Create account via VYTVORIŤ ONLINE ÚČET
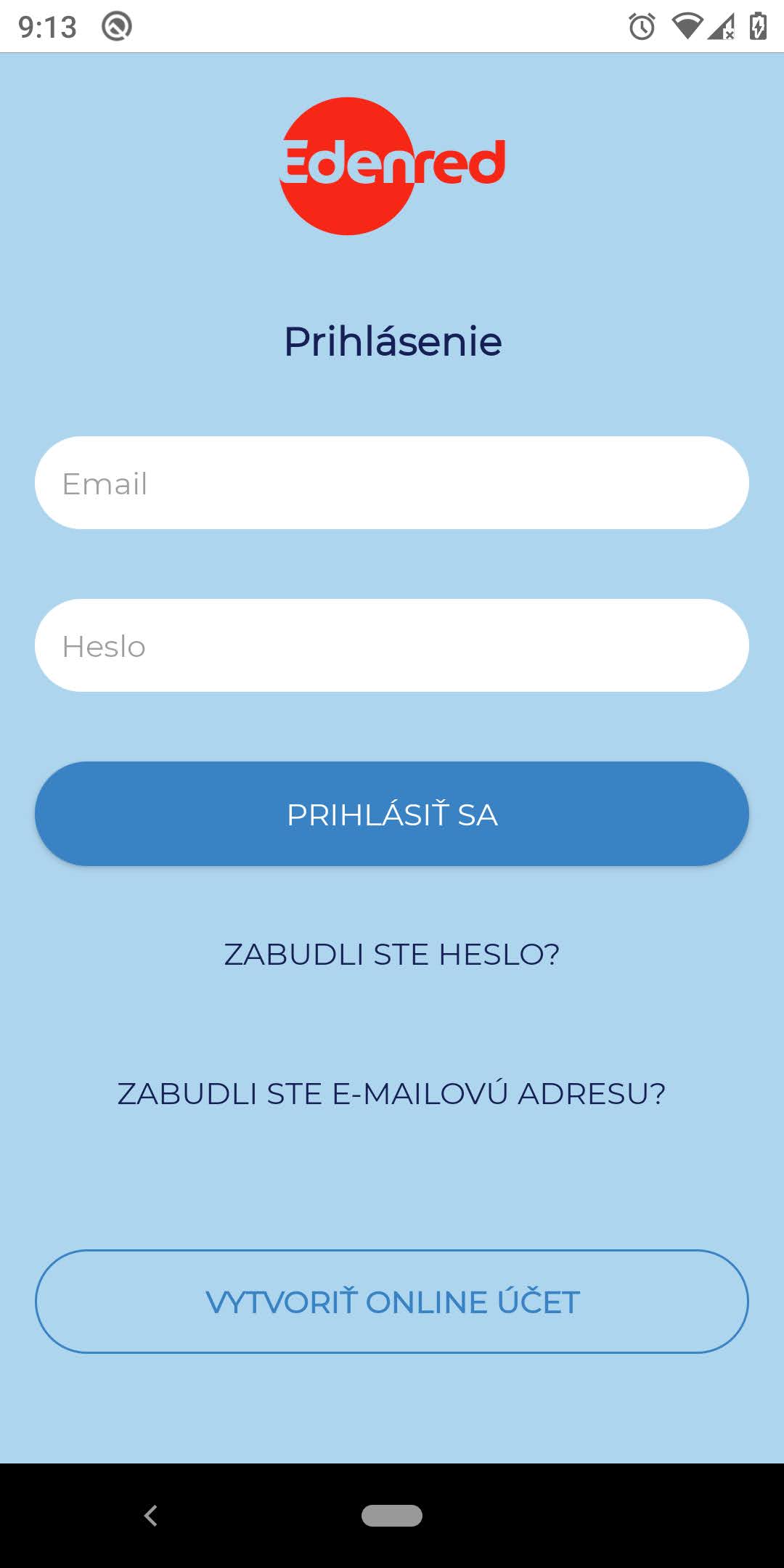The width and height of the screenshot is (784, 1568). 392,1302
